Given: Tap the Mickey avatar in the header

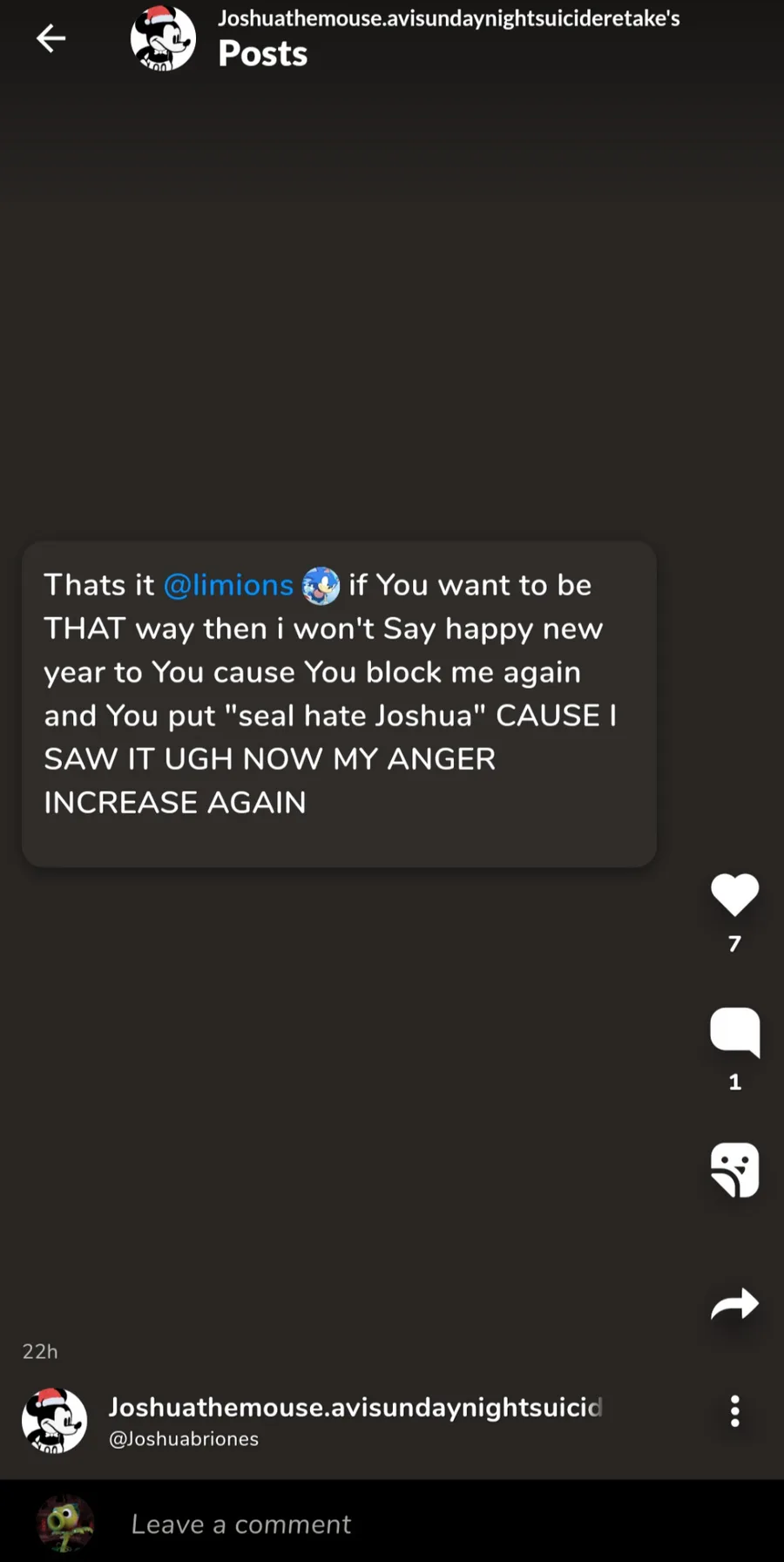Looking at the screenshot, I should tap(163, 38).
